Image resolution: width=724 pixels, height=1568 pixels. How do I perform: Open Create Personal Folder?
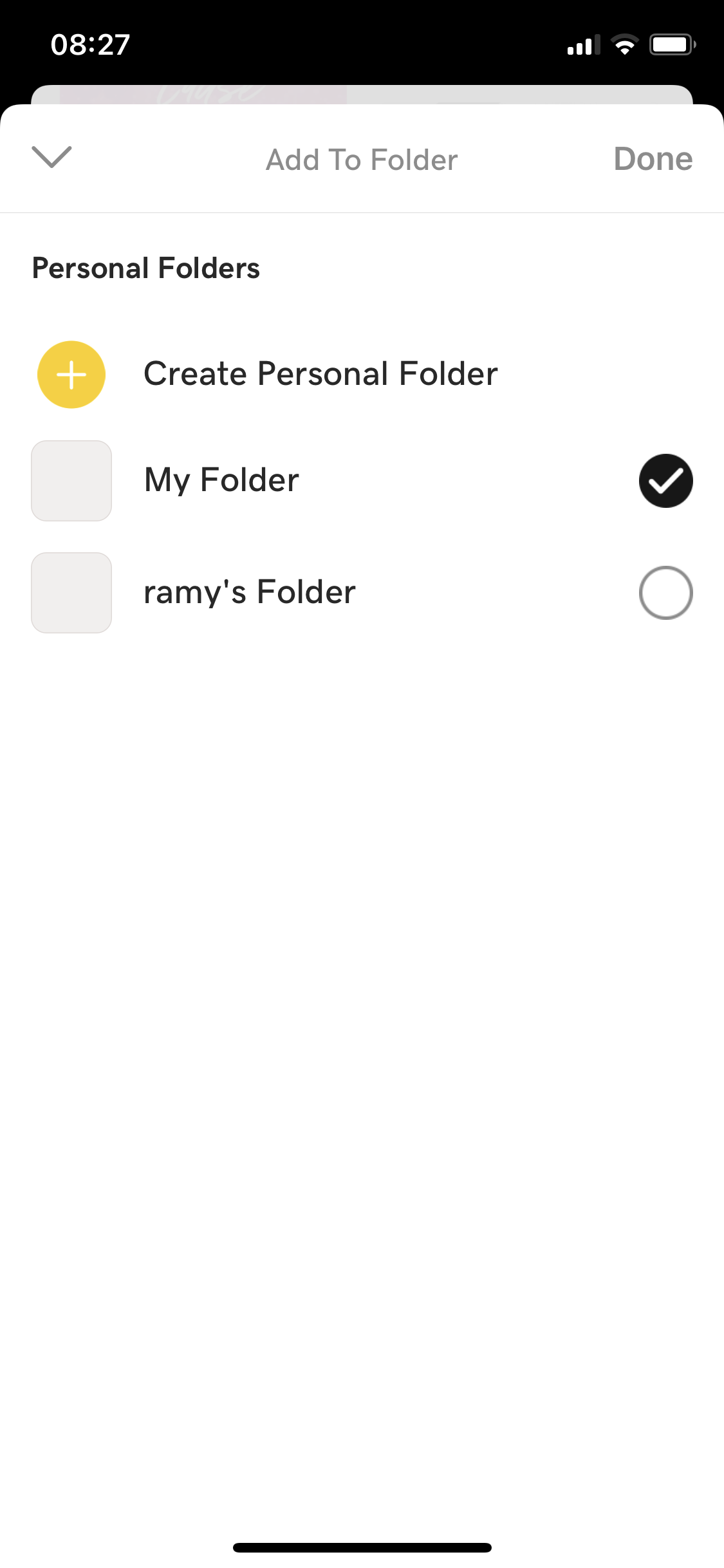pyautogui.click(x=320, y=373)
